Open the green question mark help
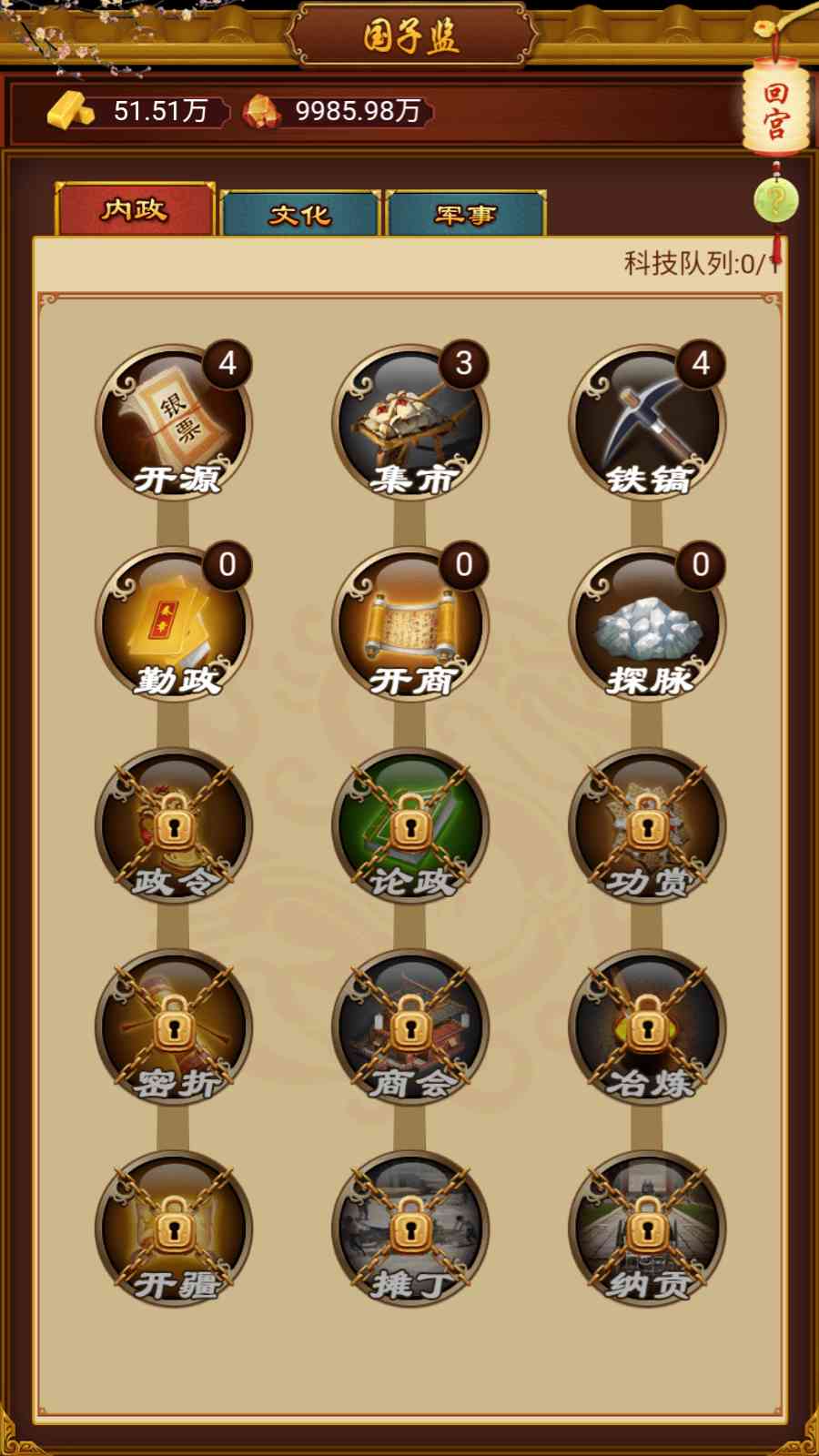 (x=775, y=201)
